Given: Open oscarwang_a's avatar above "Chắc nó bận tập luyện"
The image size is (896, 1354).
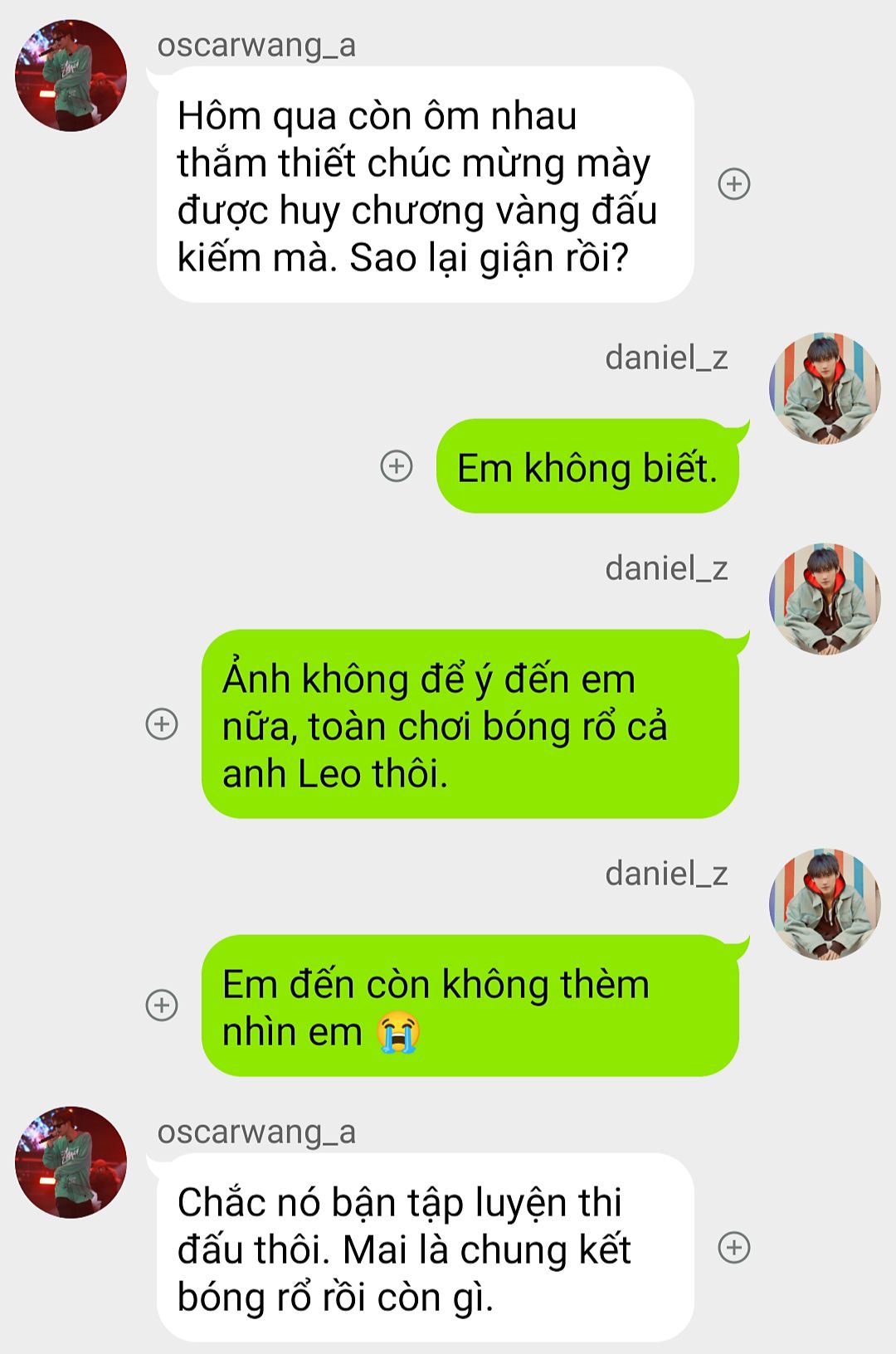Looking at the screenshot, I should [71, 1162].
